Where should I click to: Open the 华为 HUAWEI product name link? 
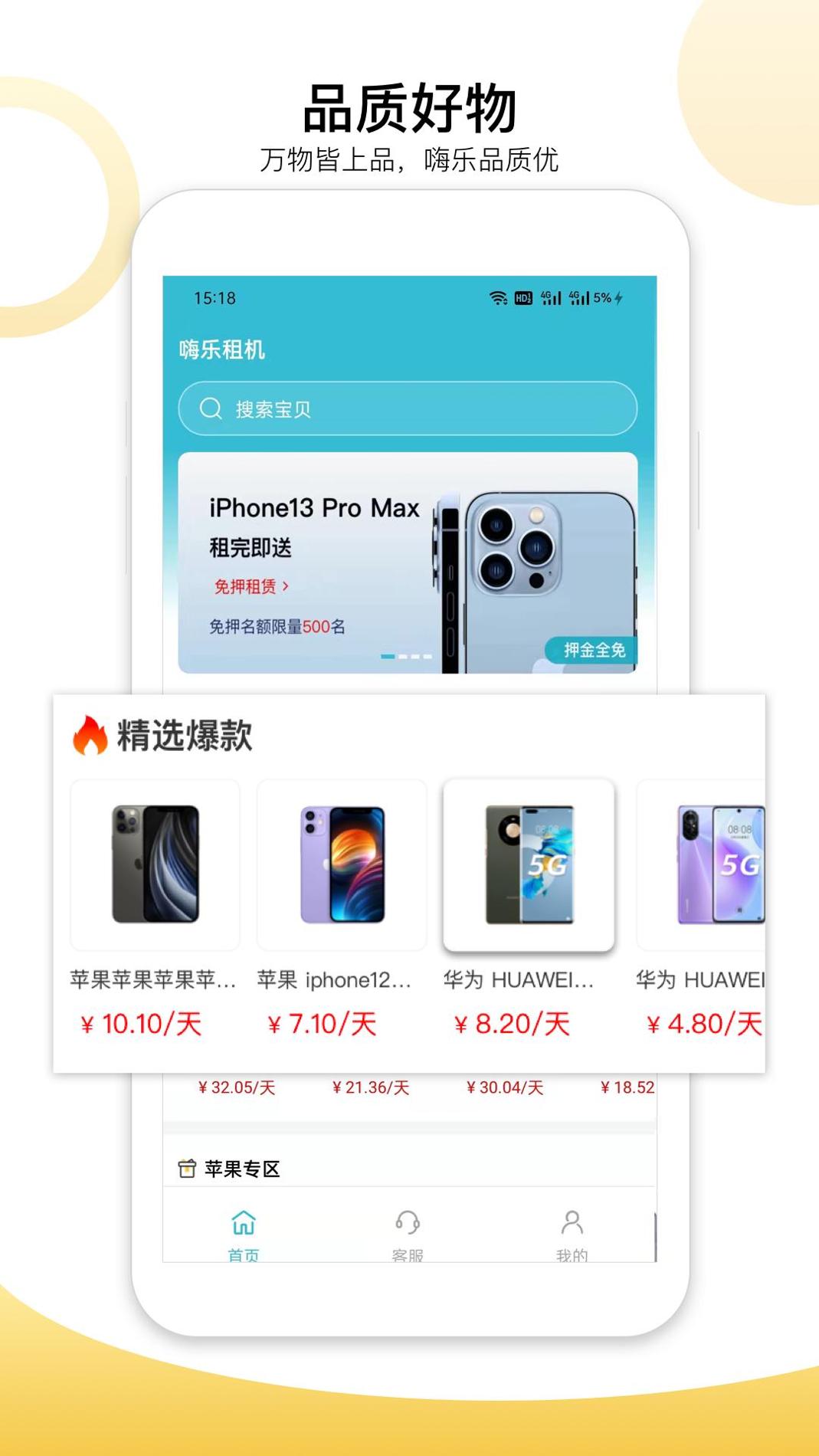[x=517, y=981]
